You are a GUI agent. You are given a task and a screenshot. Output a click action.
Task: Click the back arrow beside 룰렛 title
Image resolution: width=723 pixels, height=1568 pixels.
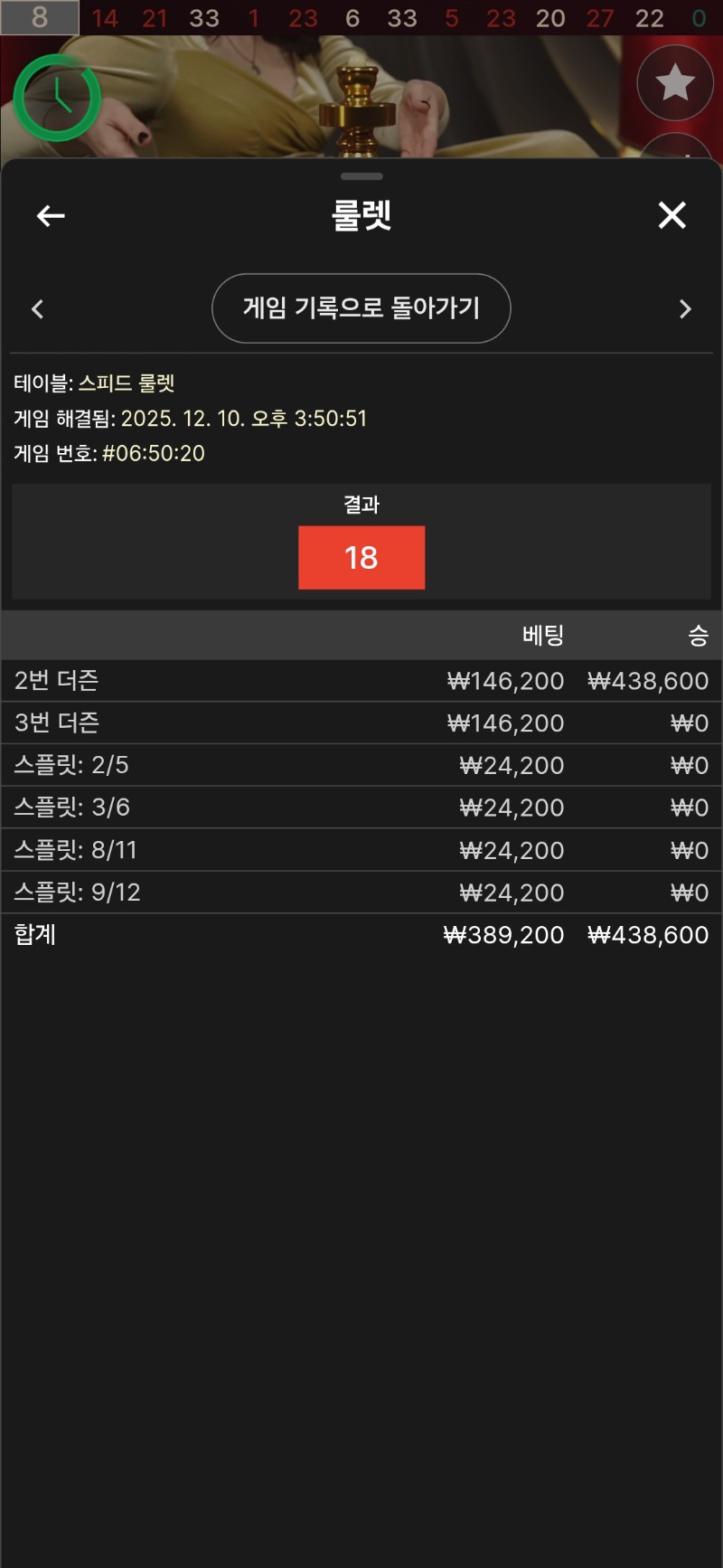click(x=50, y=215)
